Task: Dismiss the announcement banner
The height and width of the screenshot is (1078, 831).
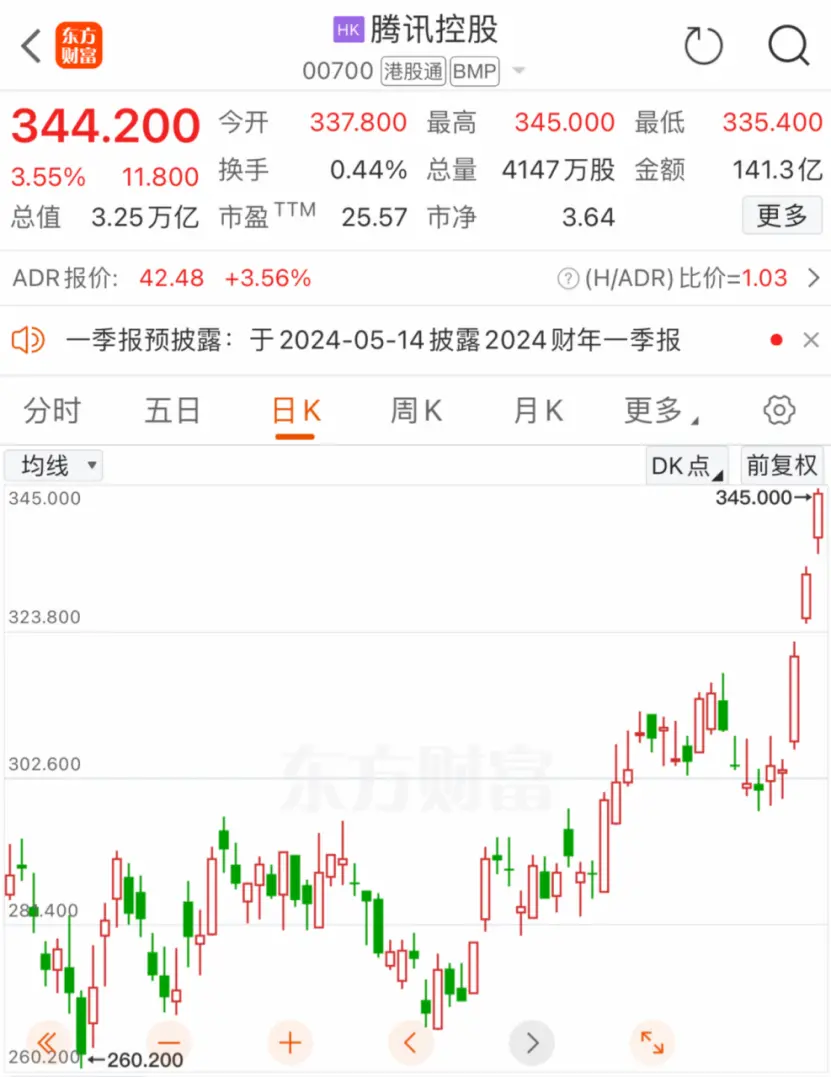Action: pos(811,340)
